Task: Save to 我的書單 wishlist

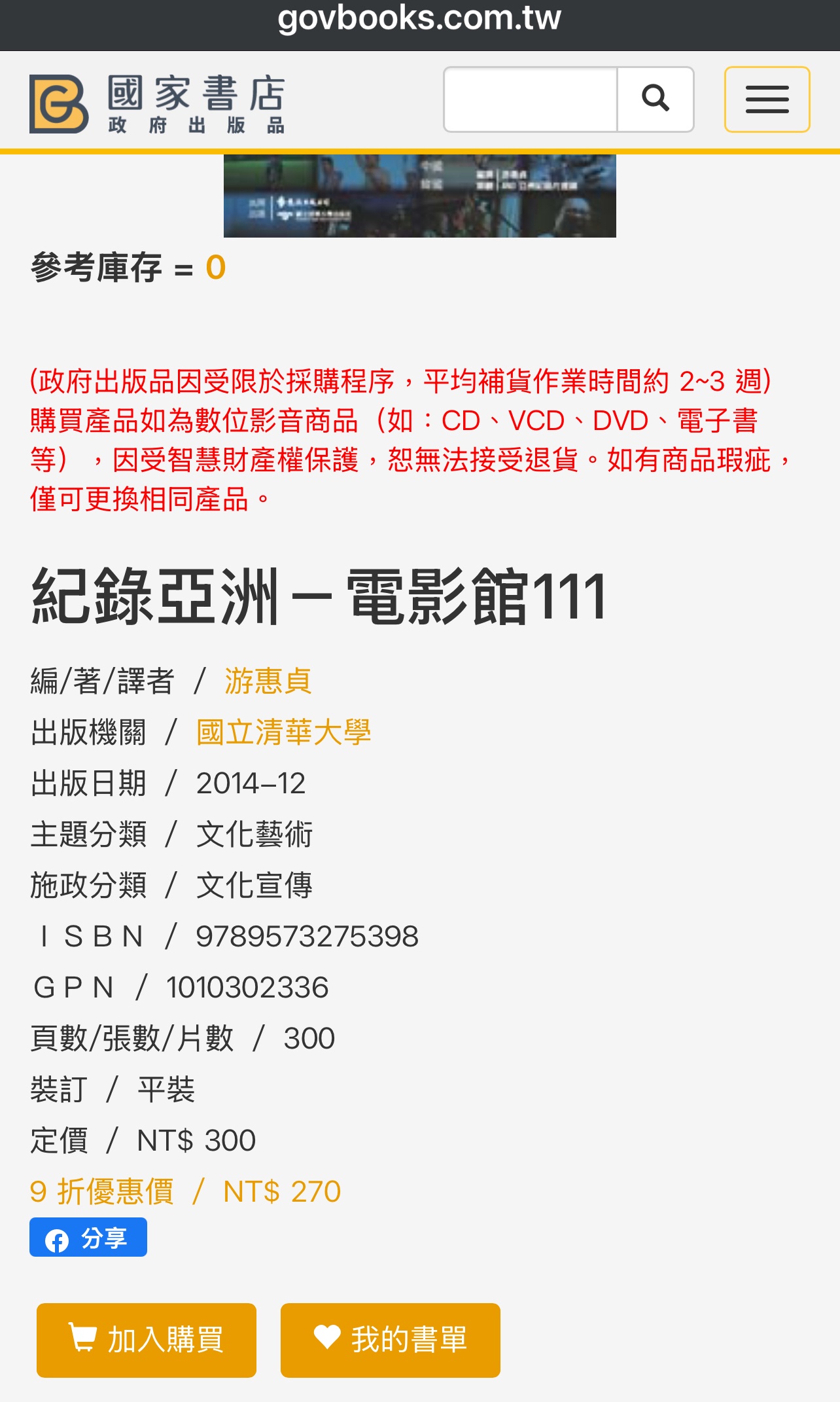Action: (x=390, y=1340)
